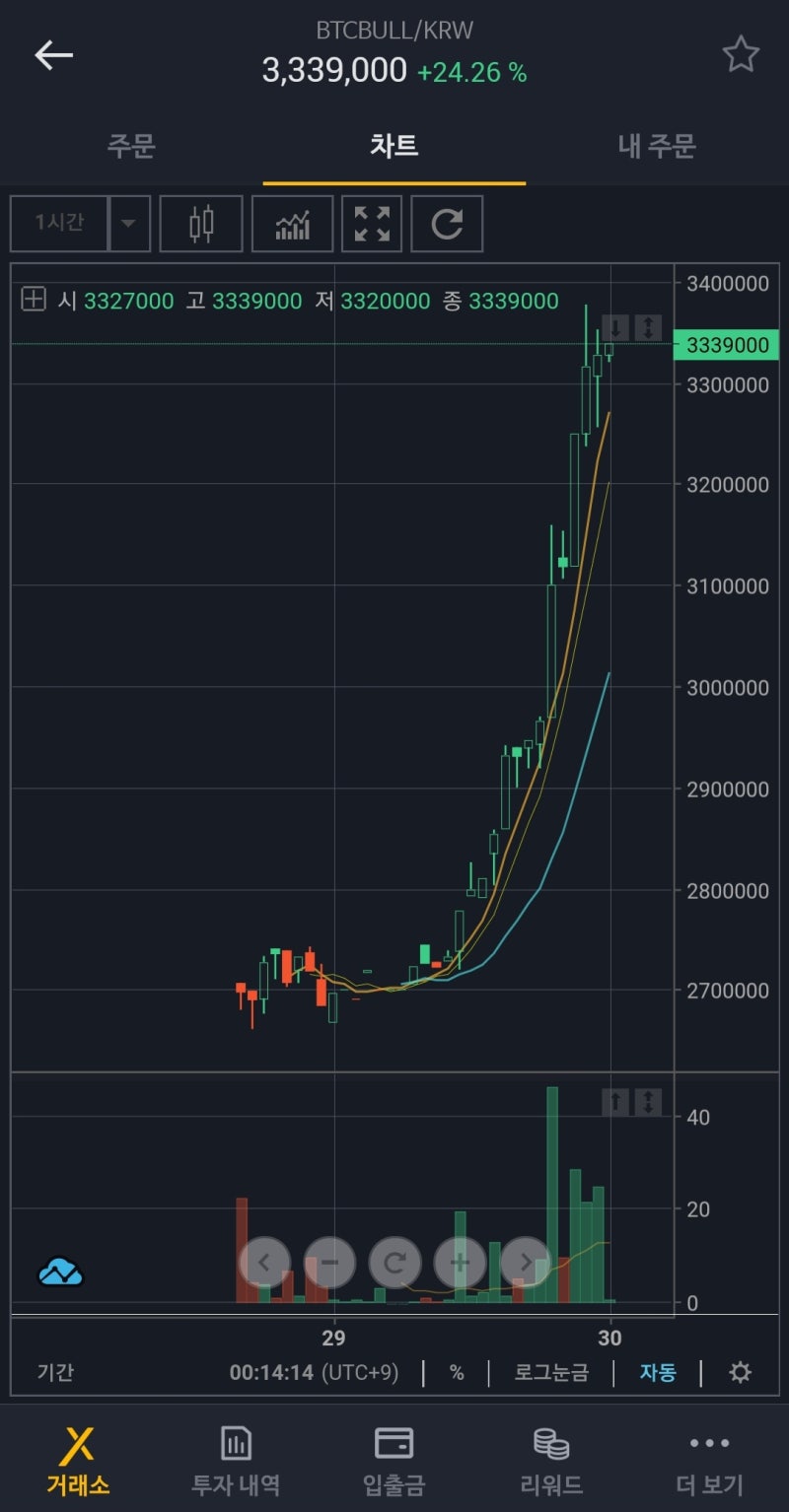Refresh the chart with the reload icon

pyautogui.click(x=447, y=224)
